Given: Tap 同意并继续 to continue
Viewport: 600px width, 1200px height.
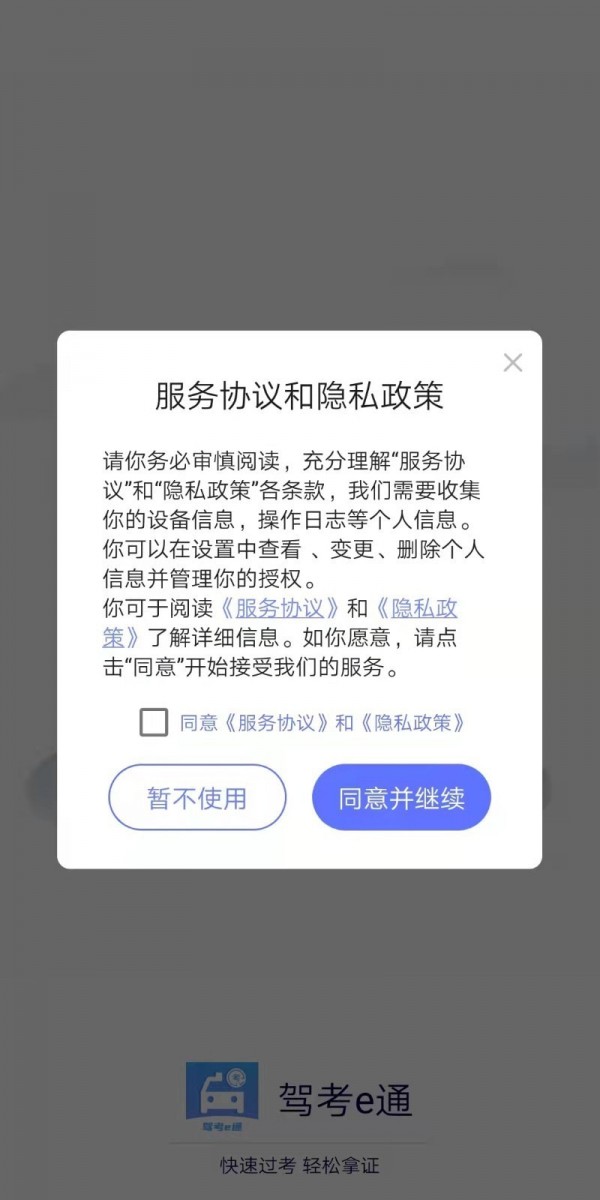Looking at the screenshot, I should click(x=401, y=798).
